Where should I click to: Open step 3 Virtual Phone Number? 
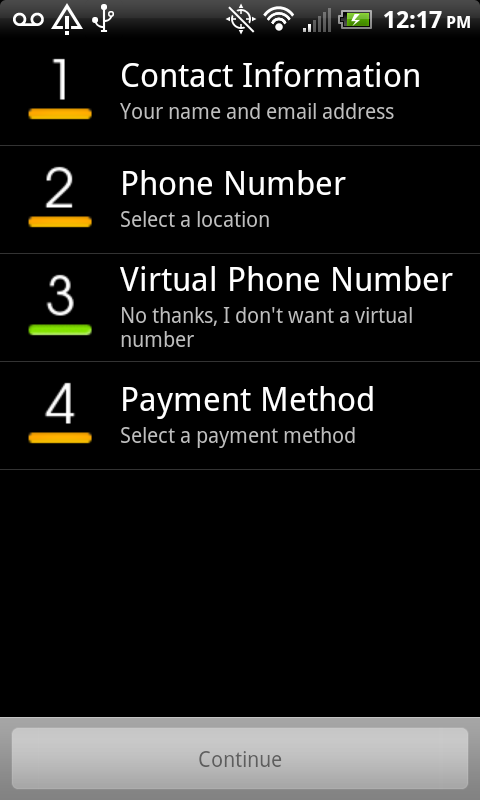click(x=240, y=308)
